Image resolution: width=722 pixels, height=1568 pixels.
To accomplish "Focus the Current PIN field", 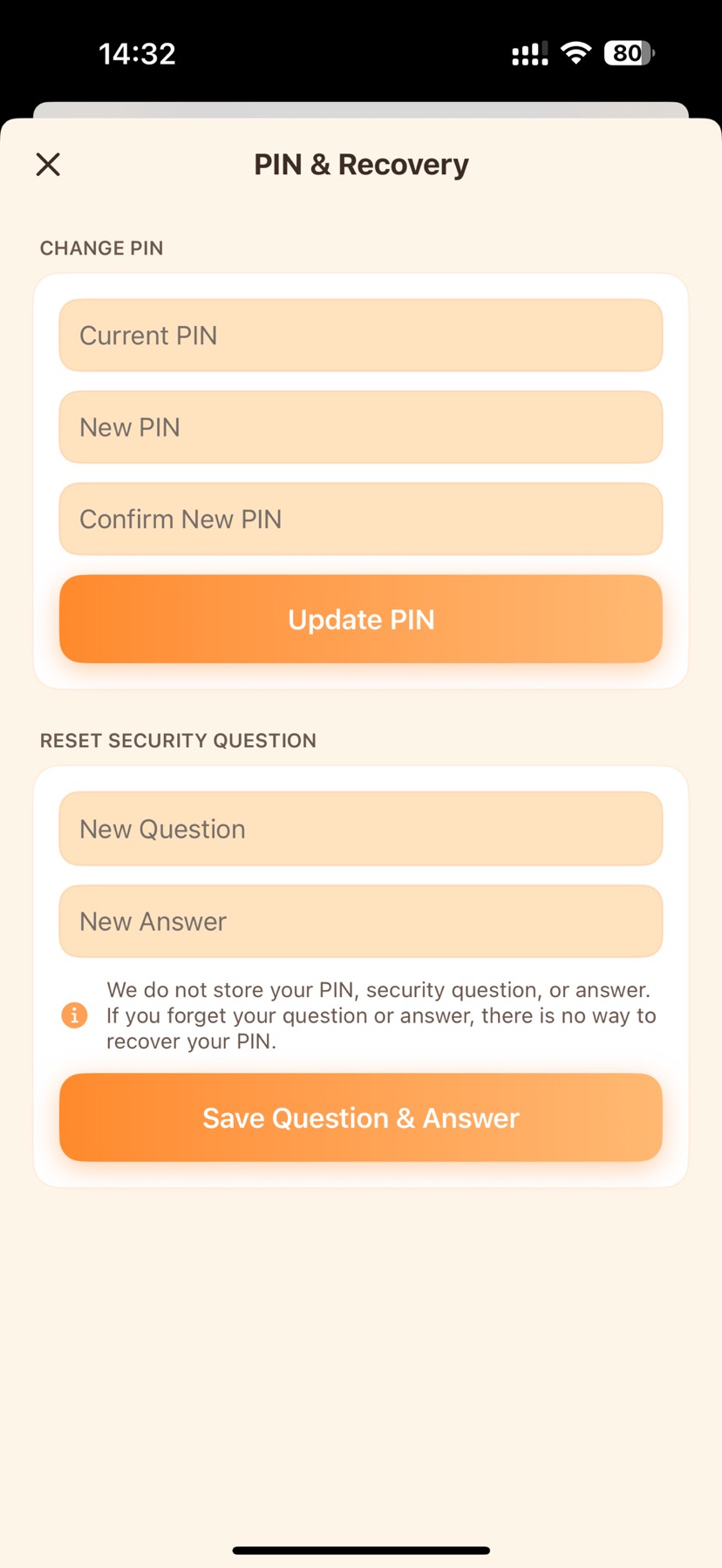I will tap(361, 336).
